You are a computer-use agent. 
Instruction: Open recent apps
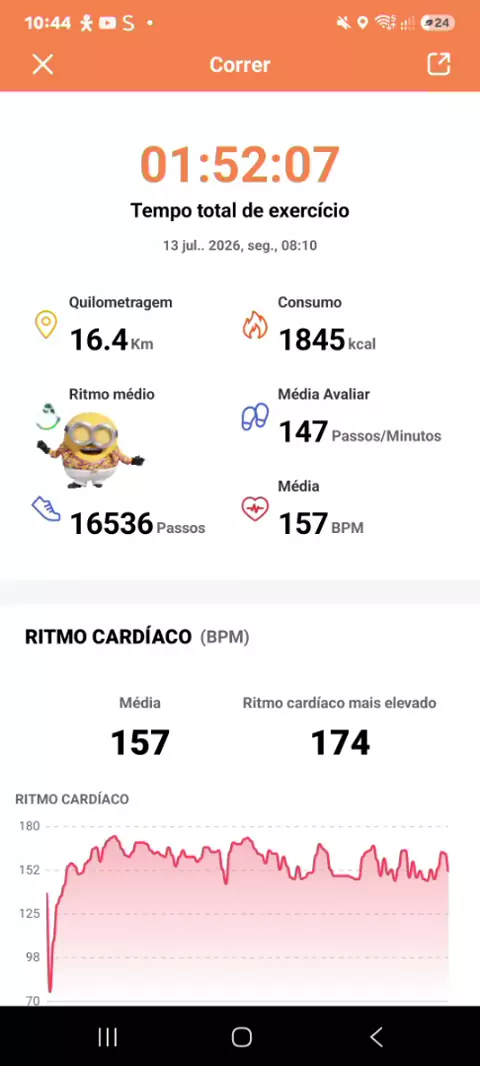click(107, 1037)
